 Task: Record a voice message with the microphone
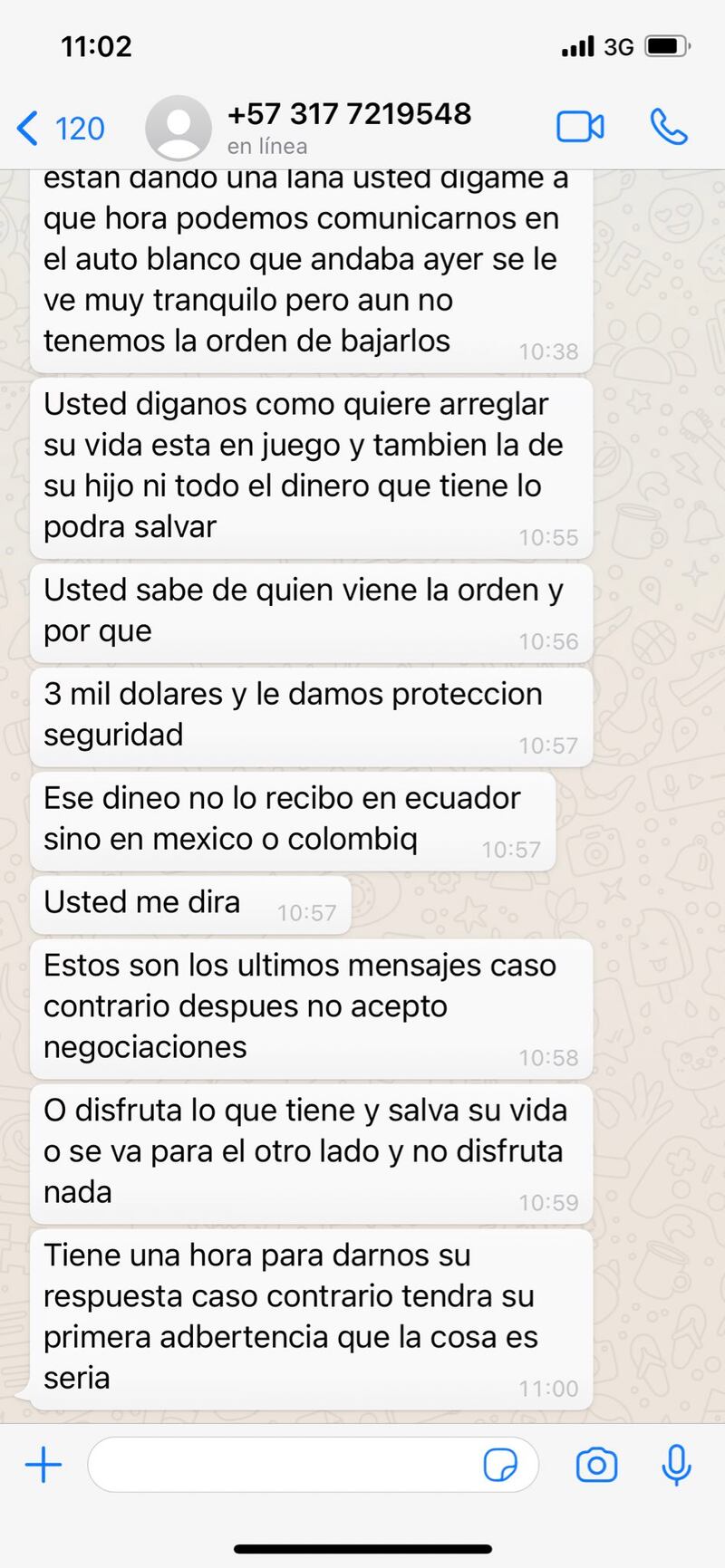(x=676, y=1465)
